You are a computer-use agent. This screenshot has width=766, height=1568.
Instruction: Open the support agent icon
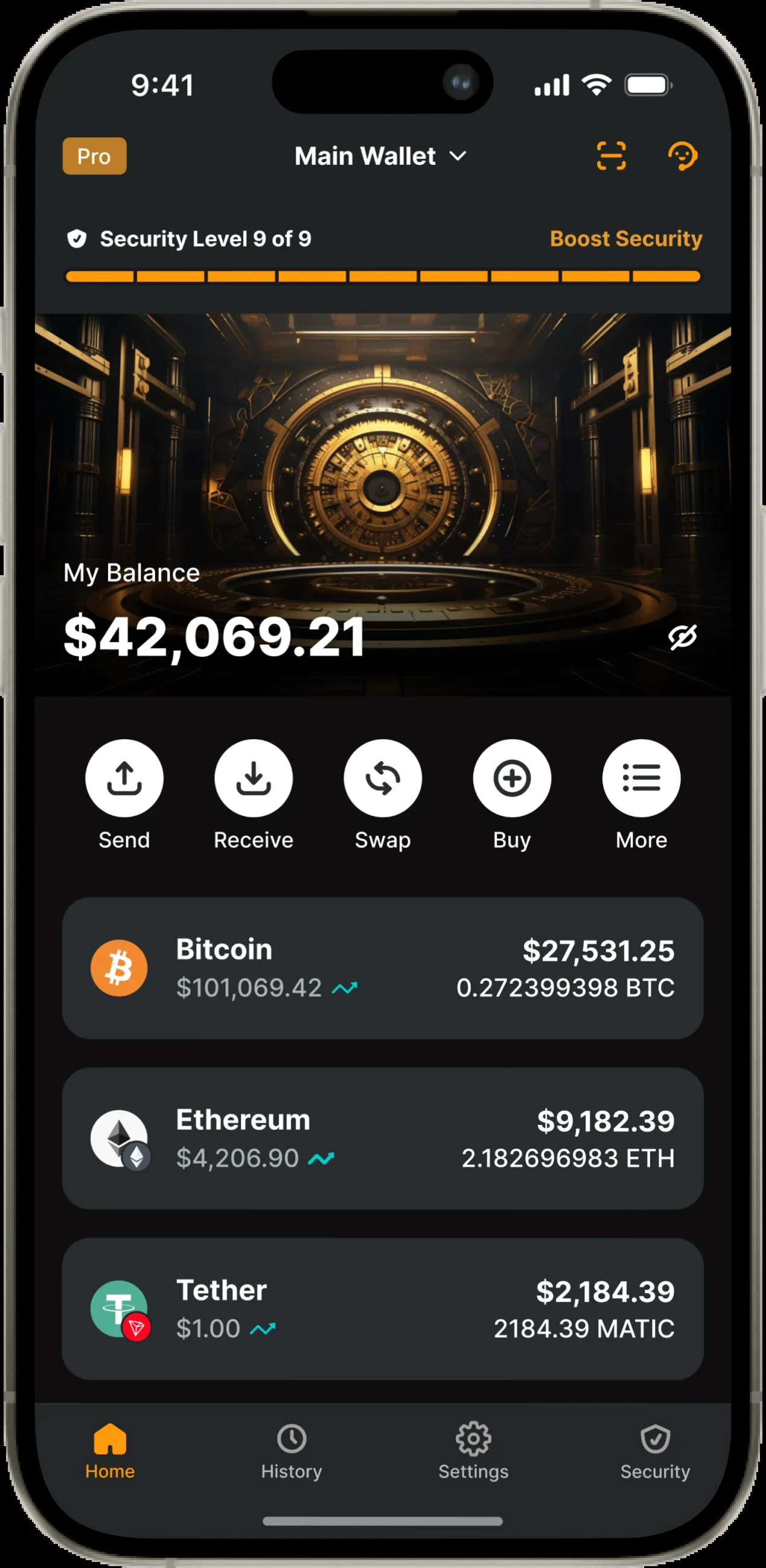click(683, 156)
